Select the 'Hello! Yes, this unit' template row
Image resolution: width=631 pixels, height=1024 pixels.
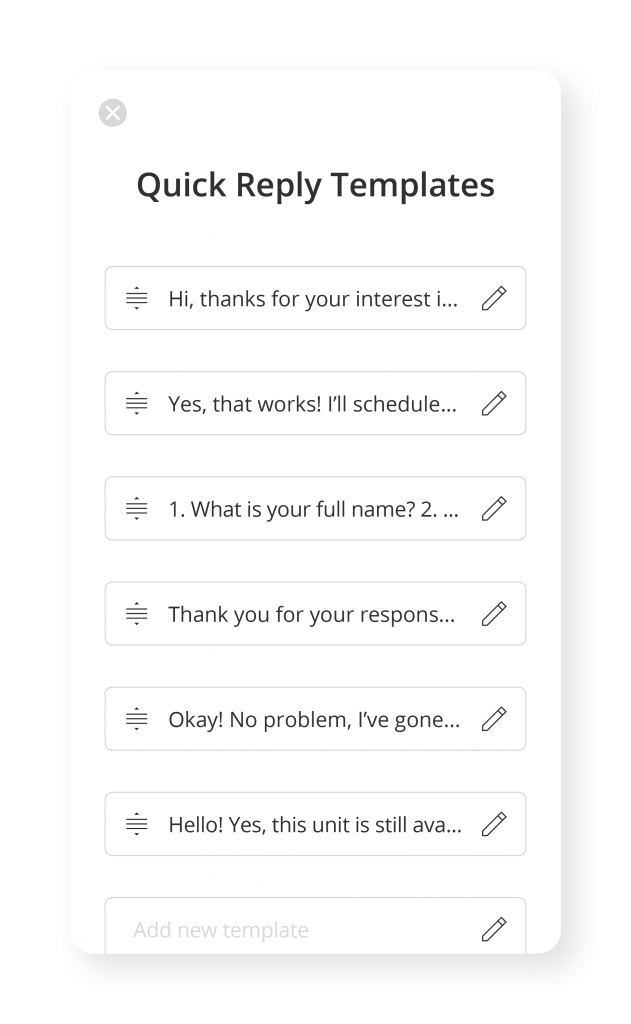[x=316, y=824]
